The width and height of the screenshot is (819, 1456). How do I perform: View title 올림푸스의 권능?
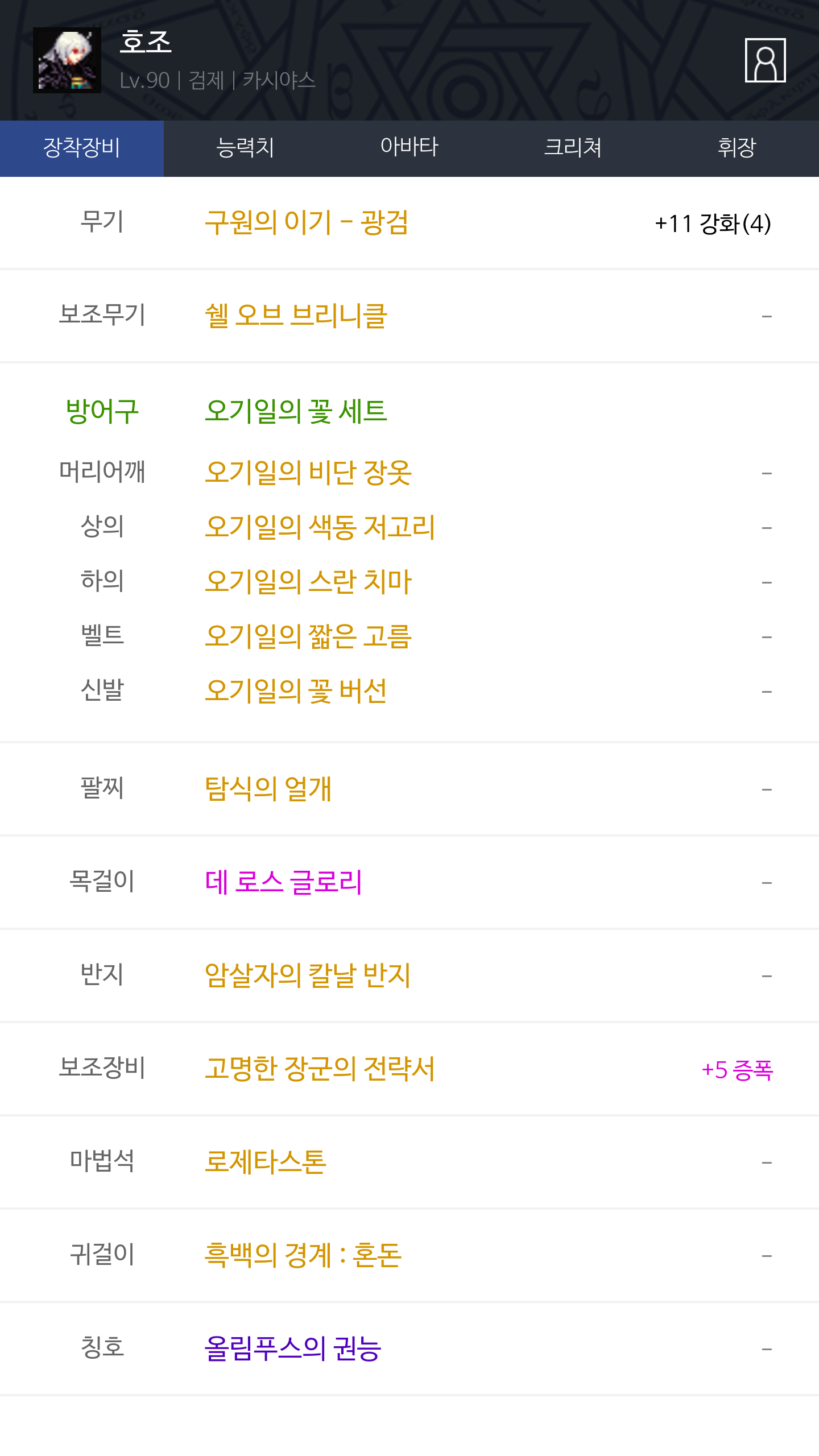point(293,1349)
